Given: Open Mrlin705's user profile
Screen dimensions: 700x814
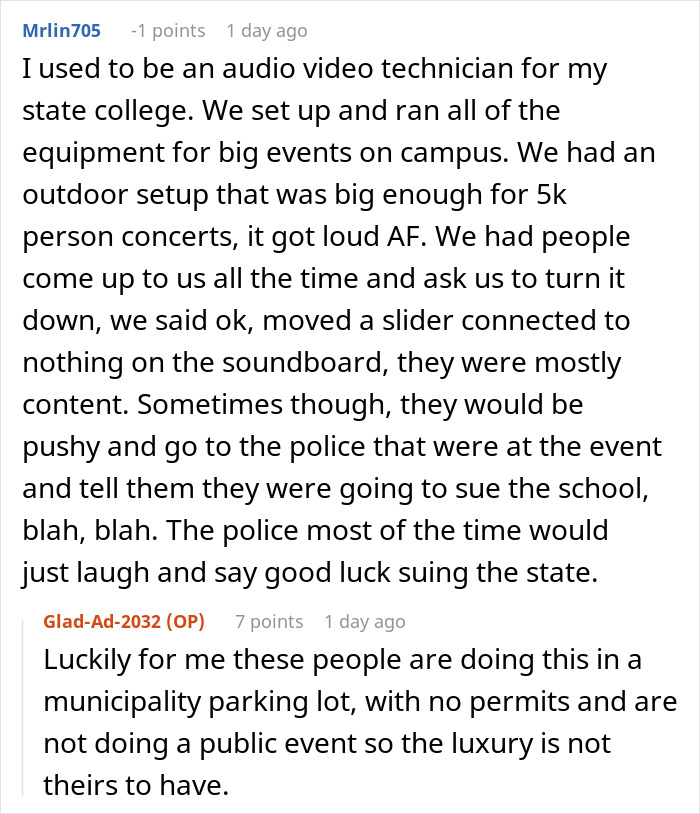Looking at the screenshot, I should [x=62, y=31].
